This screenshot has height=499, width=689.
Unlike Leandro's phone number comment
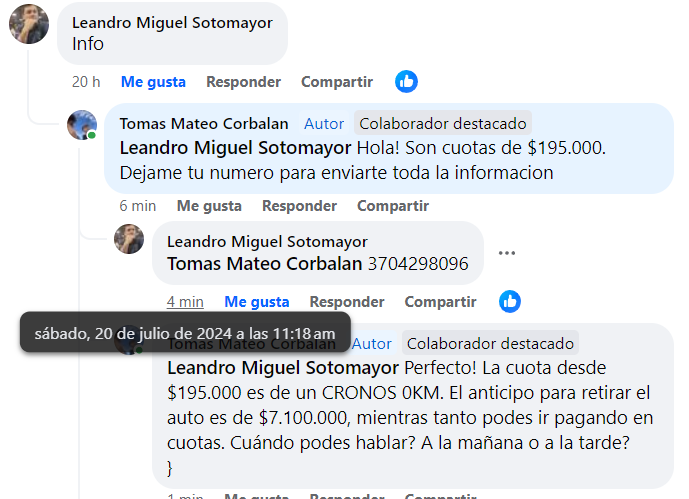(x=257, y=302)
